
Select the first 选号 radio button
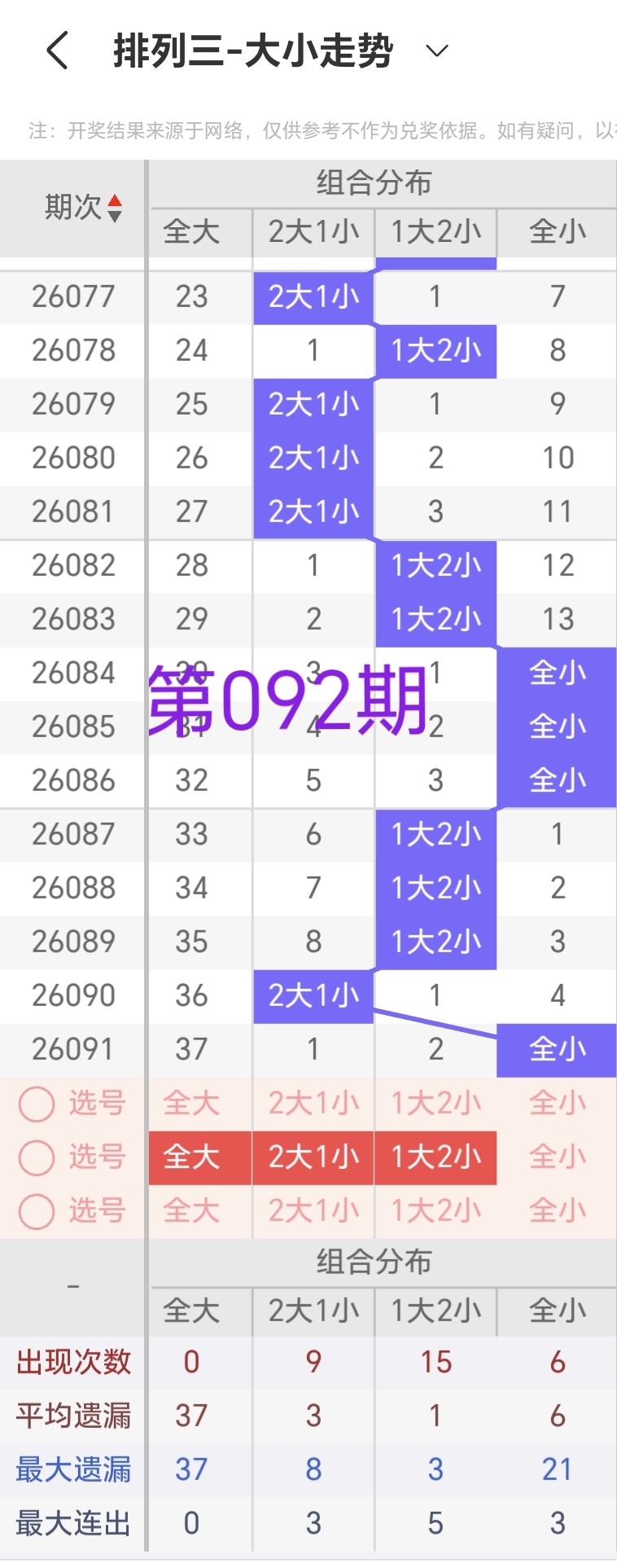coord(37,1103)
